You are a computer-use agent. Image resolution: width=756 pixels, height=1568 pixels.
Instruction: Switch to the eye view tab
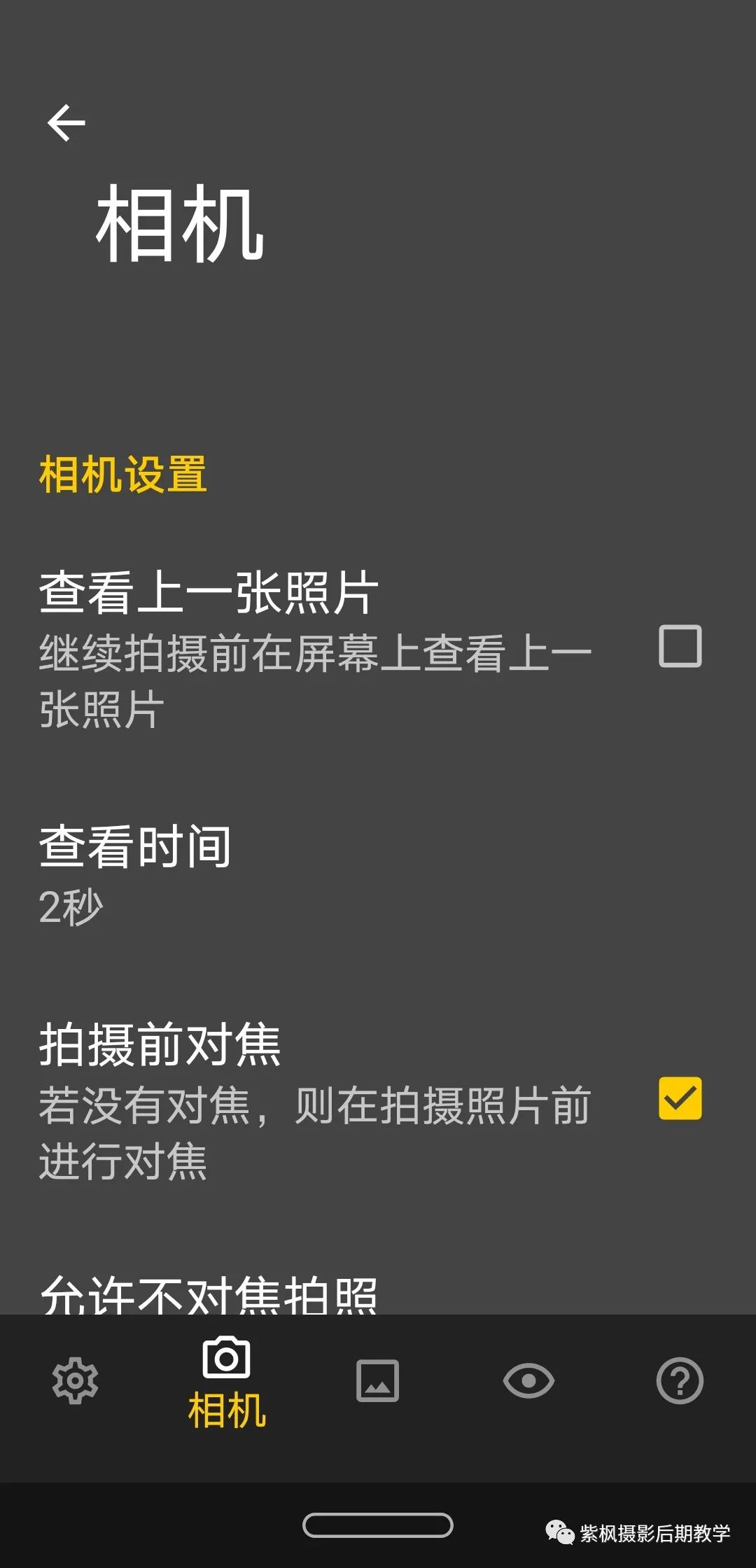coord(528,1380)
